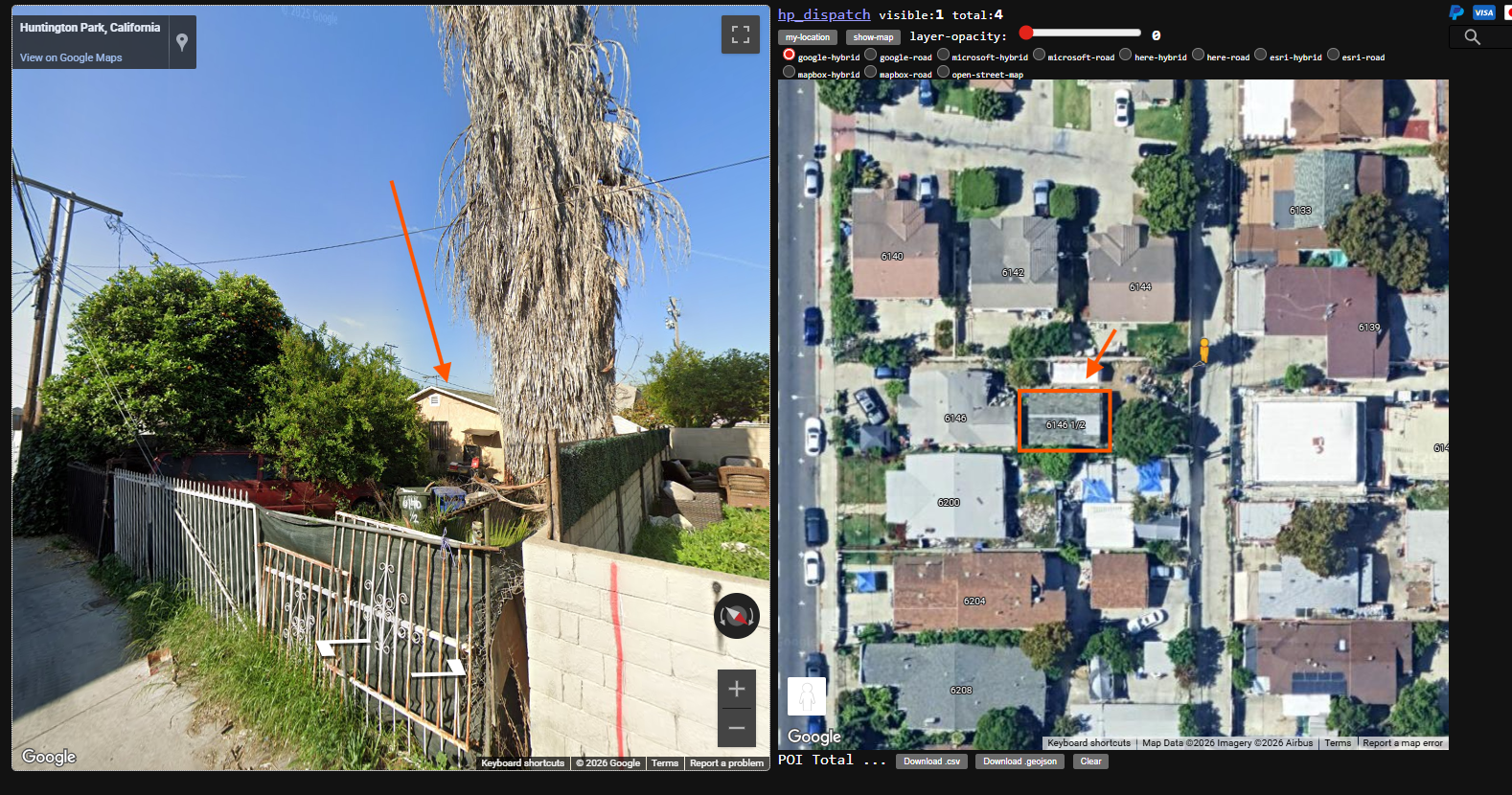Report a problem with street view

pos(726,763)
